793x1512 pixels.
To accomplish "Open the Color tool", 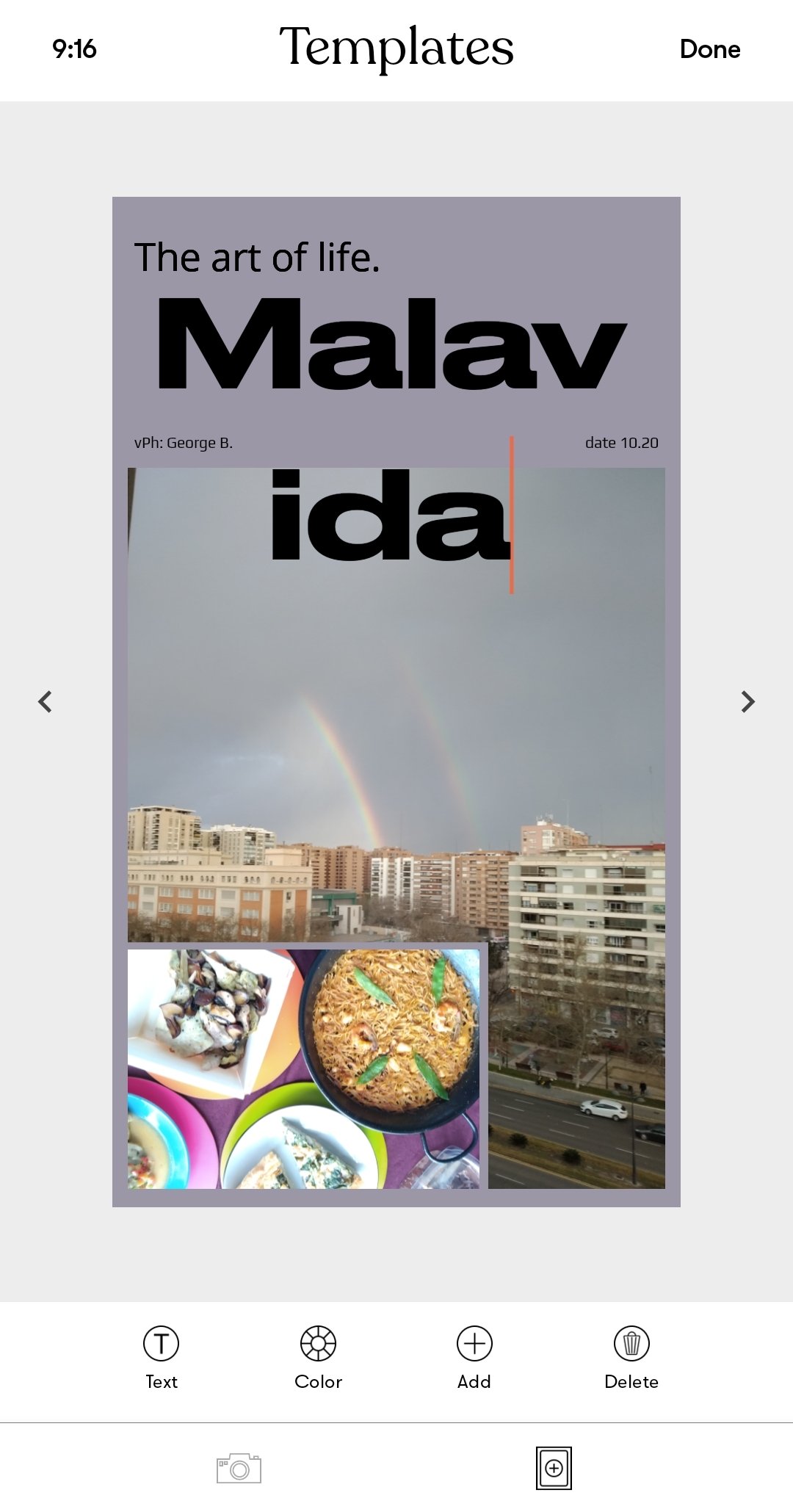I will (318, 1358).
